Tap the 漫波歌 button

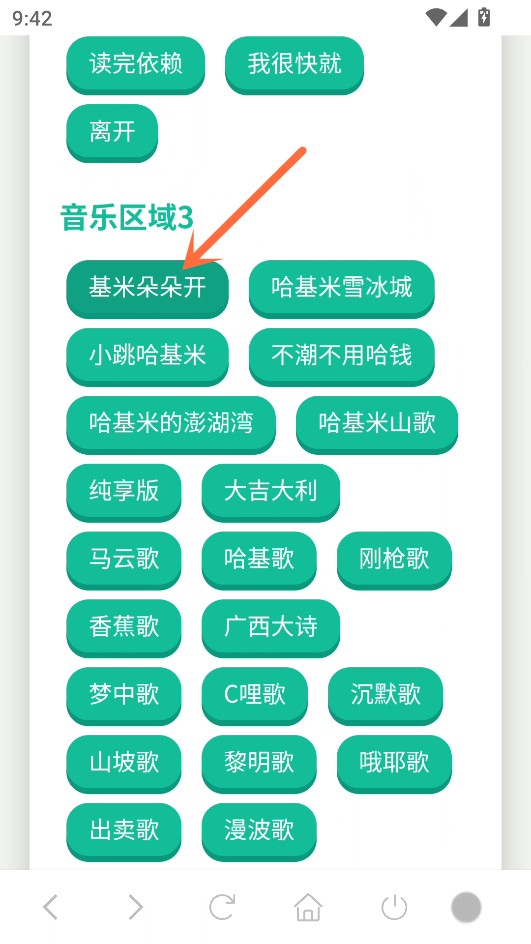[x=259, y=831]
